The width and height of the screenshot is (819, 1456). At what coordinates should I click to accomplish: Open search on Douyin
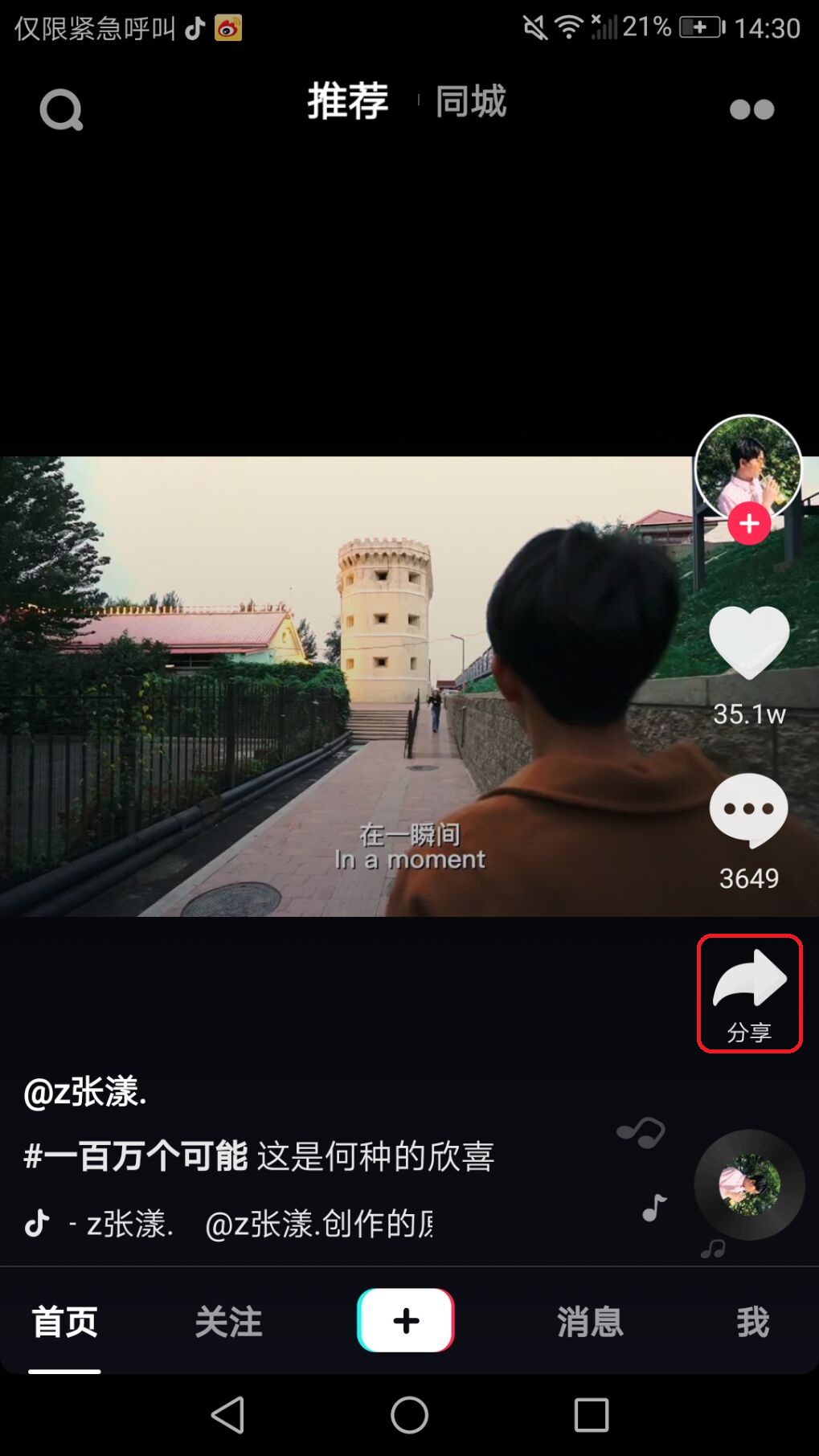[x=61, y=111]
